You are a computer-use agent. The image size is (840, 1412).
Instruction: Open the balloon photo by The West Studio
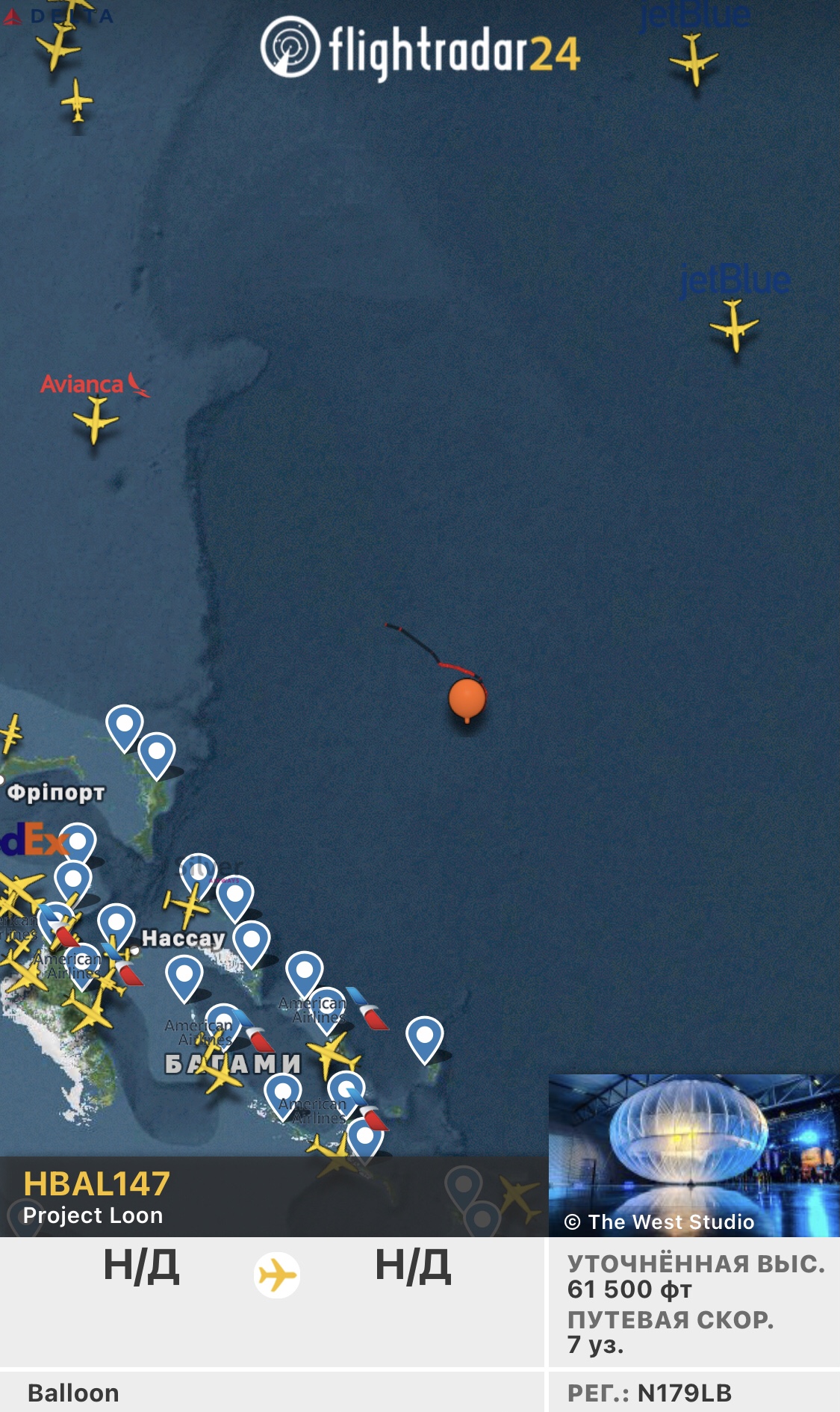point(694,1155)
